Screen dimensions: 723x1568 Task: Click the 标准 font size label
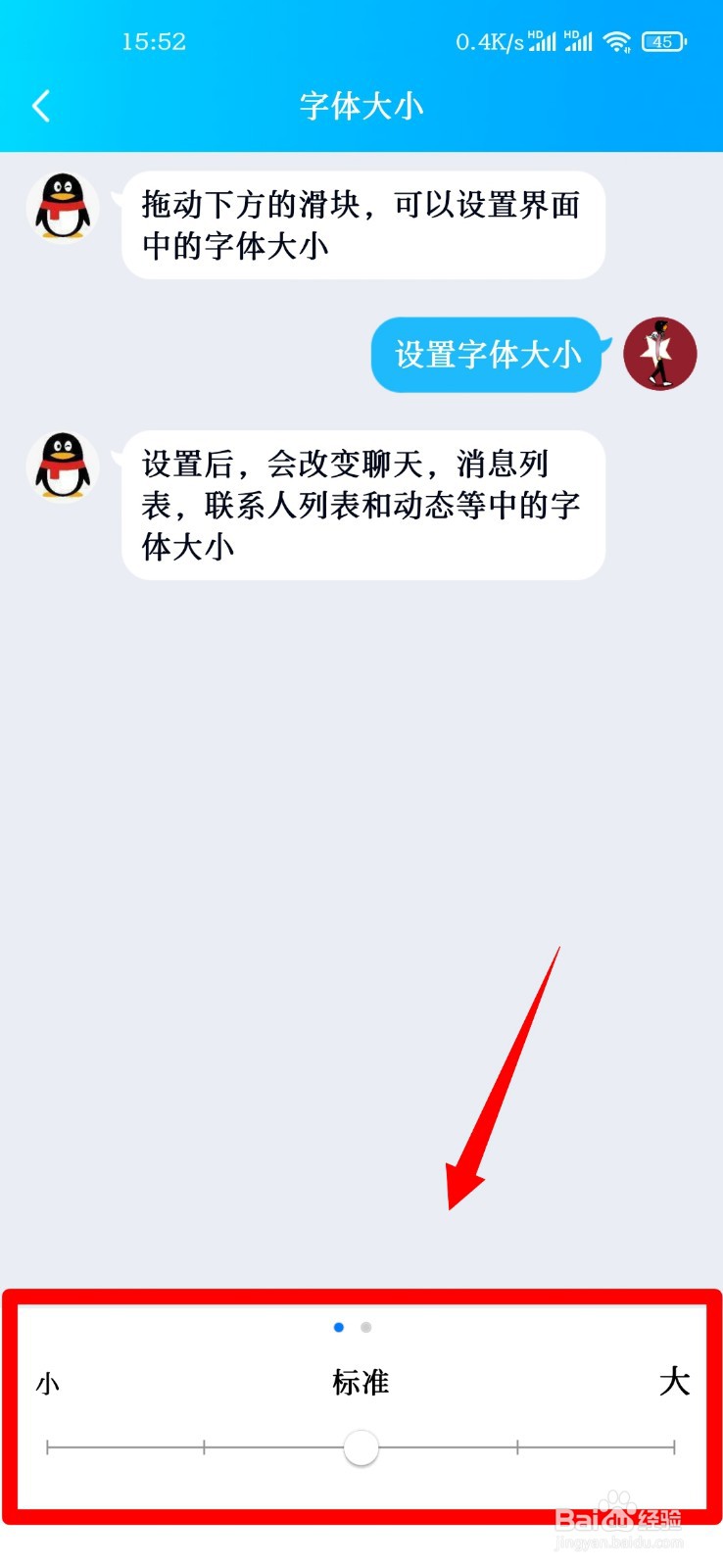[x=359, y=1384]
